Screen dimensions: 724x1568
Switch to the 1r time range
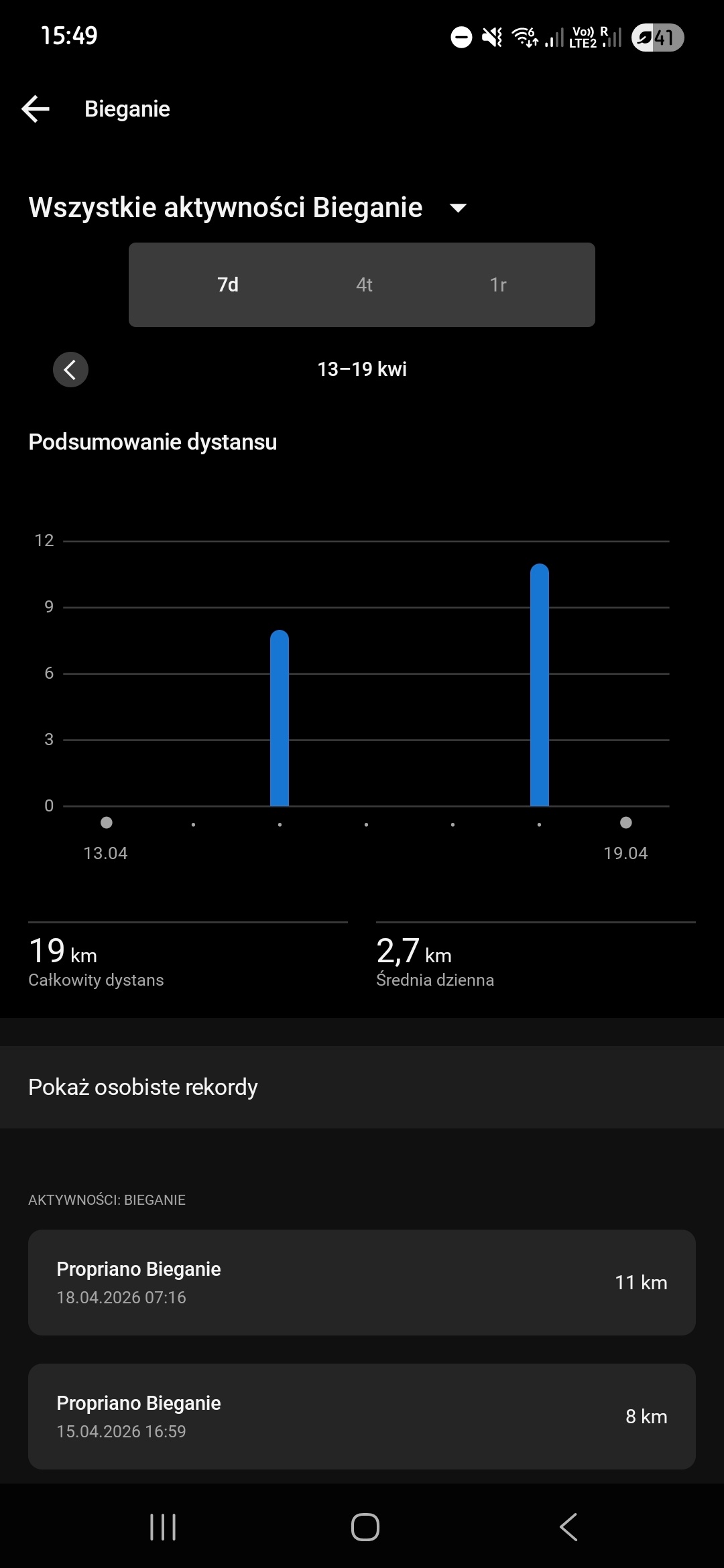pyautogui.click(x=498, y=285)
